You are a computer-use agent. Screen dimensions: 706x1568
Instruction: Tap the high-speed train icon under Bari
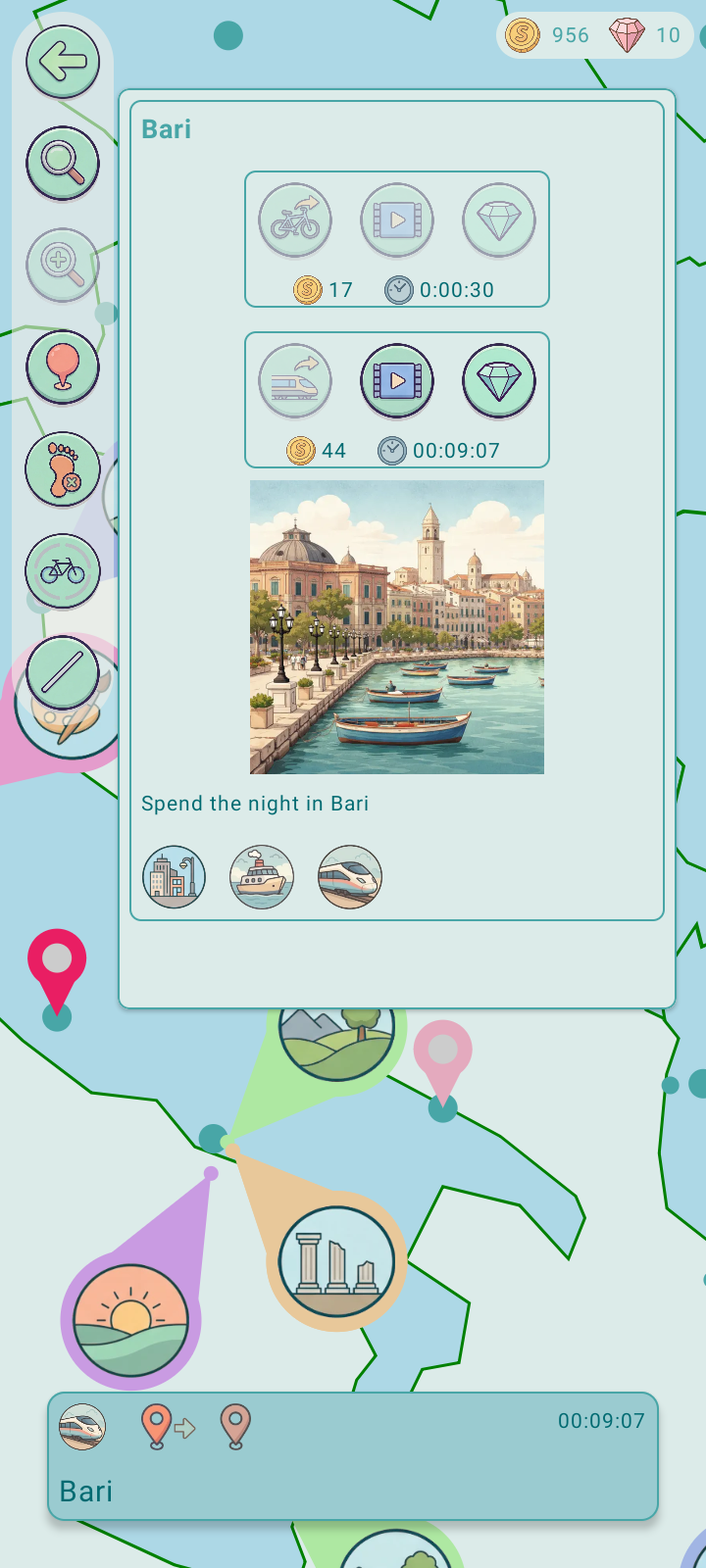click(350, 877)
